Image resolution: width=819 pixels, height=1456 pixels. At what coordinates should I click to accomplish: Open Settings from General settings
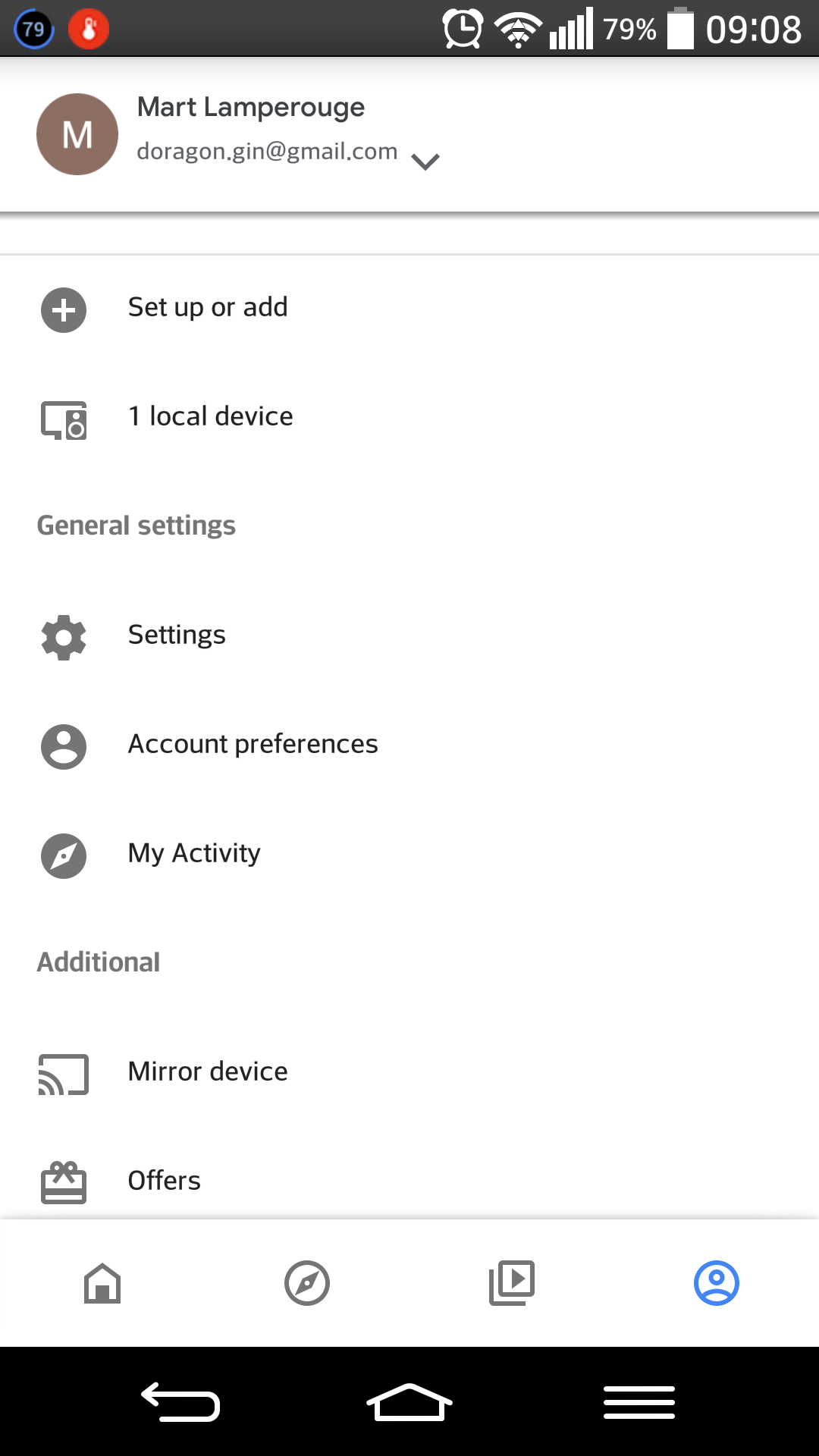tap(177, 635)
